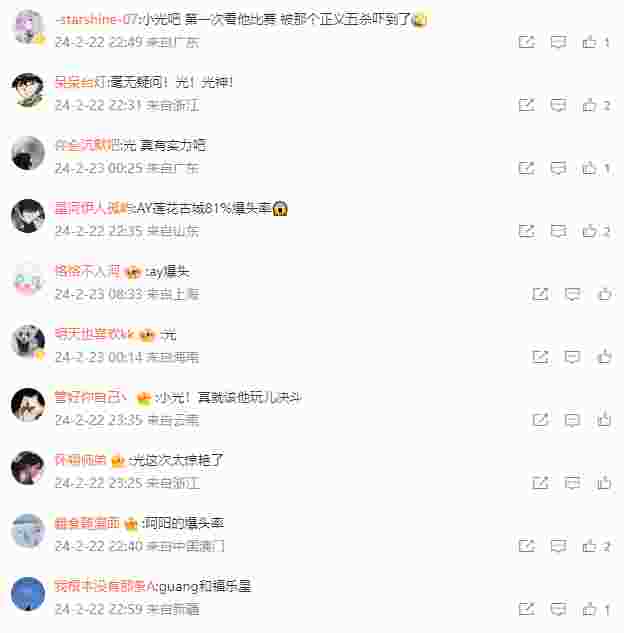
Task: Like the comment 'guang和福乐星'
Action: click(590, 609)
